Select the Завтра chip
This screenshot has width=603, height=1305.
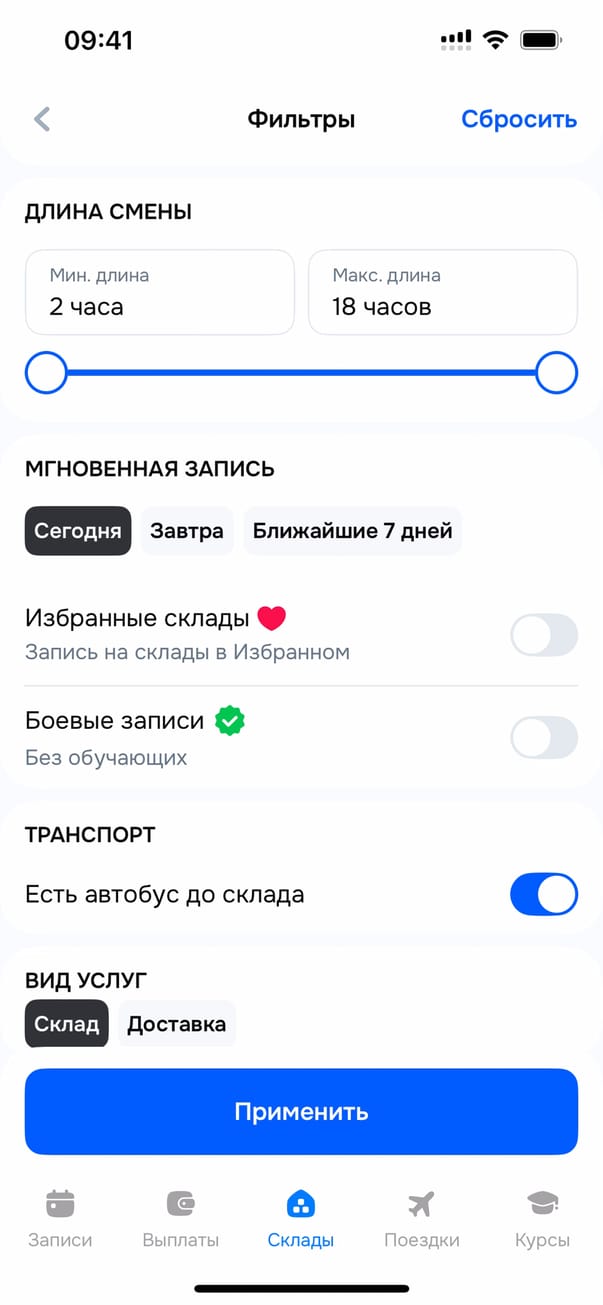[x=187, y=531]
